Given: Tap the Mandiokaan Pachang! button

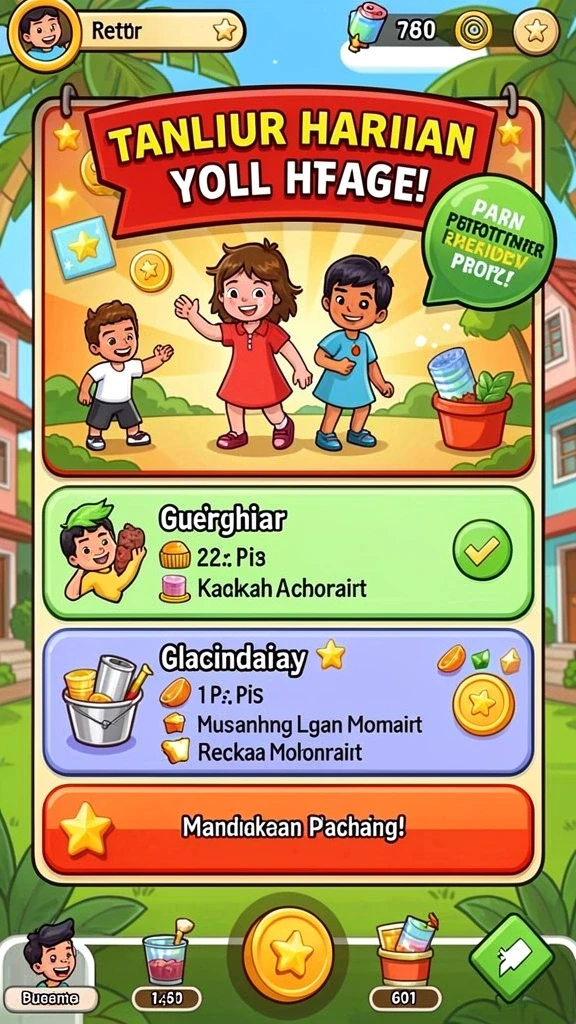Looking at the screenshot, I should 288,830.
